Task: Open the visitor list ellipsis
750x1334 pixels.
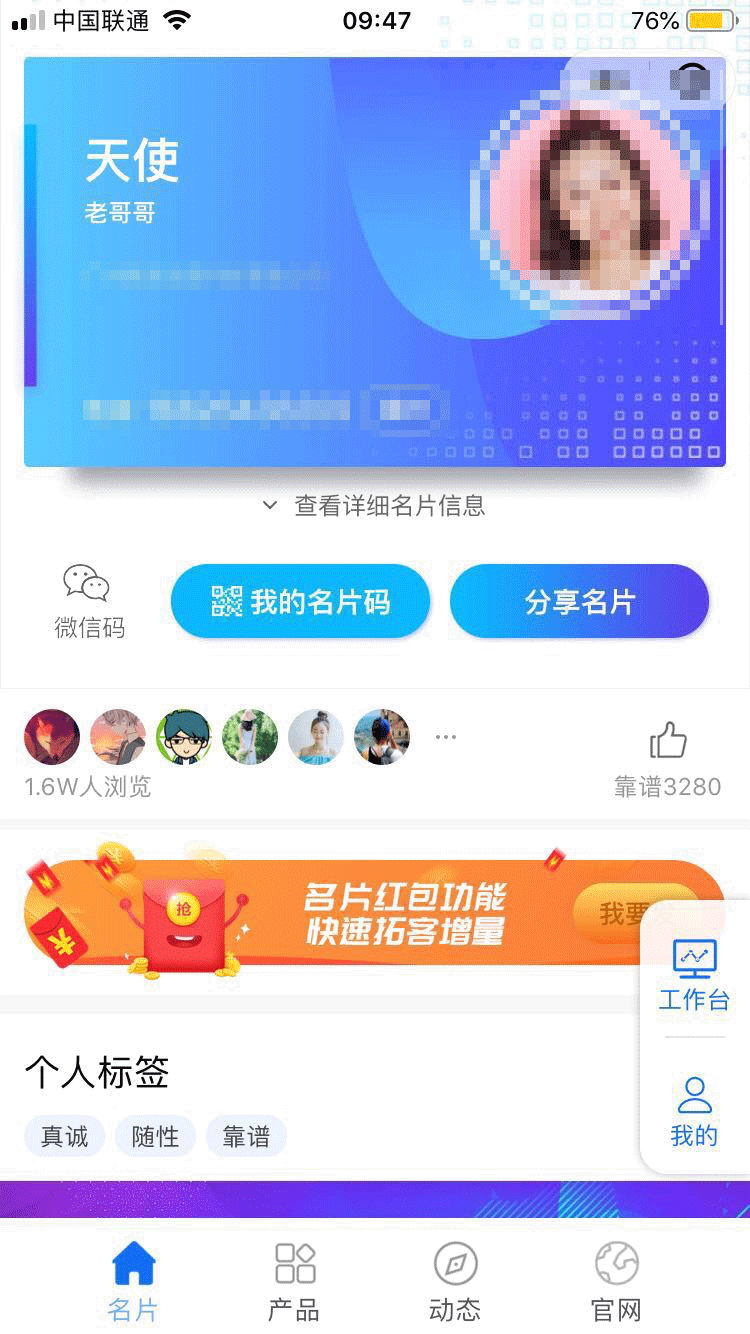Action: [x=446, y=738]
